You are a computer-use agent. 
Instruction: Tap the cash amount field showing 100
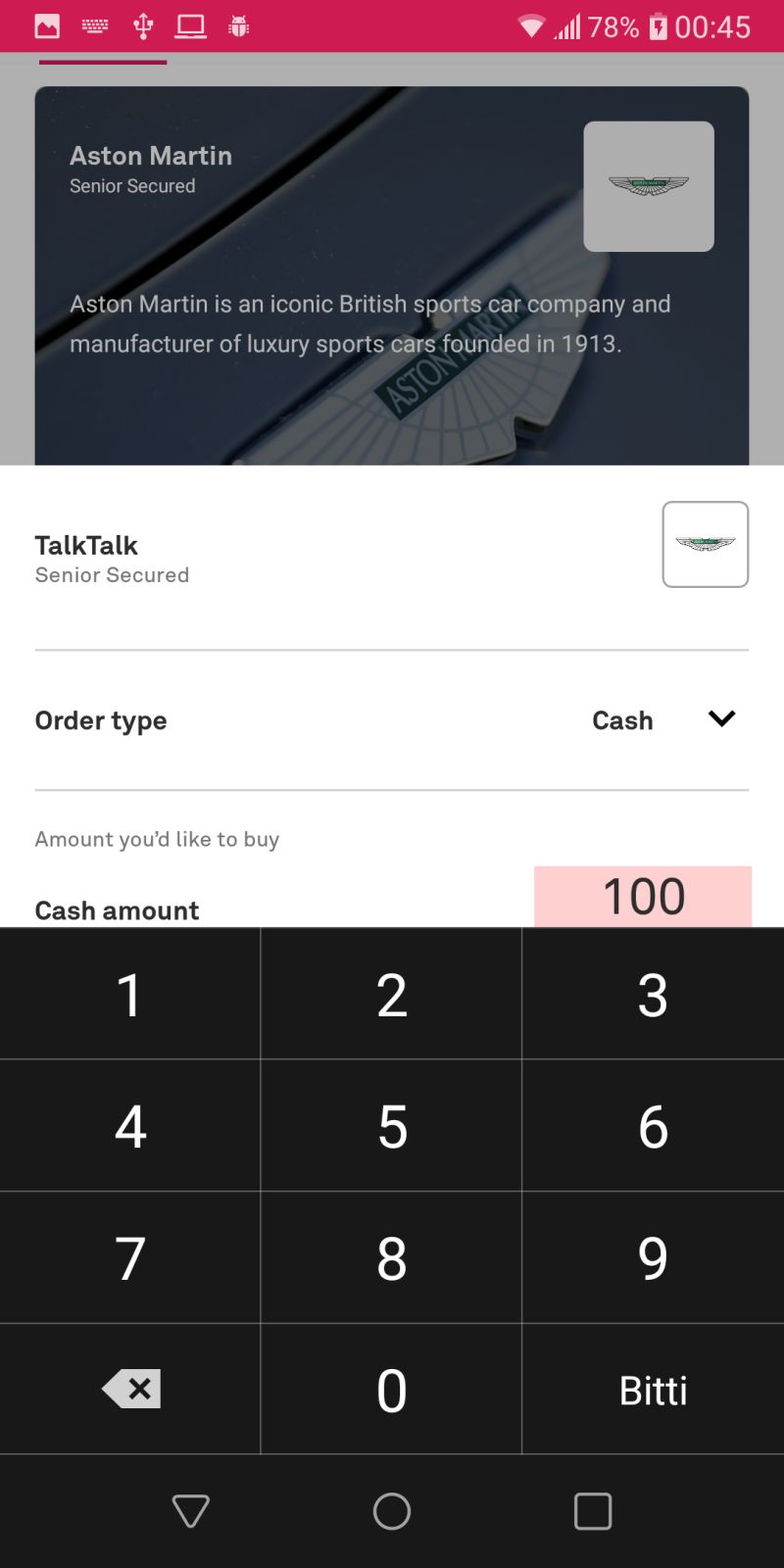[x=642, y=895]
